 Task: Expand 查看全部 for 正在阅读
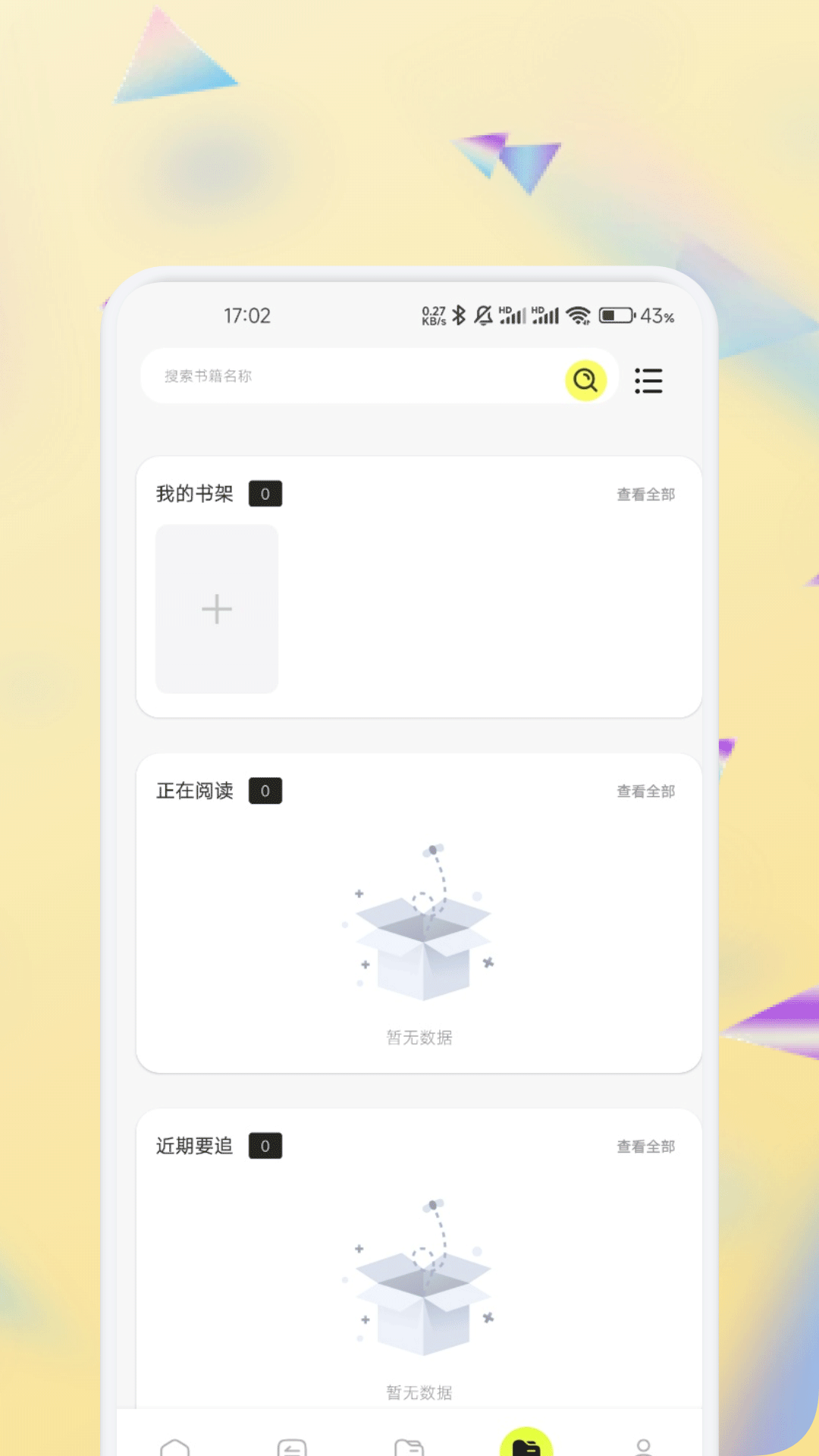coord(646,791)
